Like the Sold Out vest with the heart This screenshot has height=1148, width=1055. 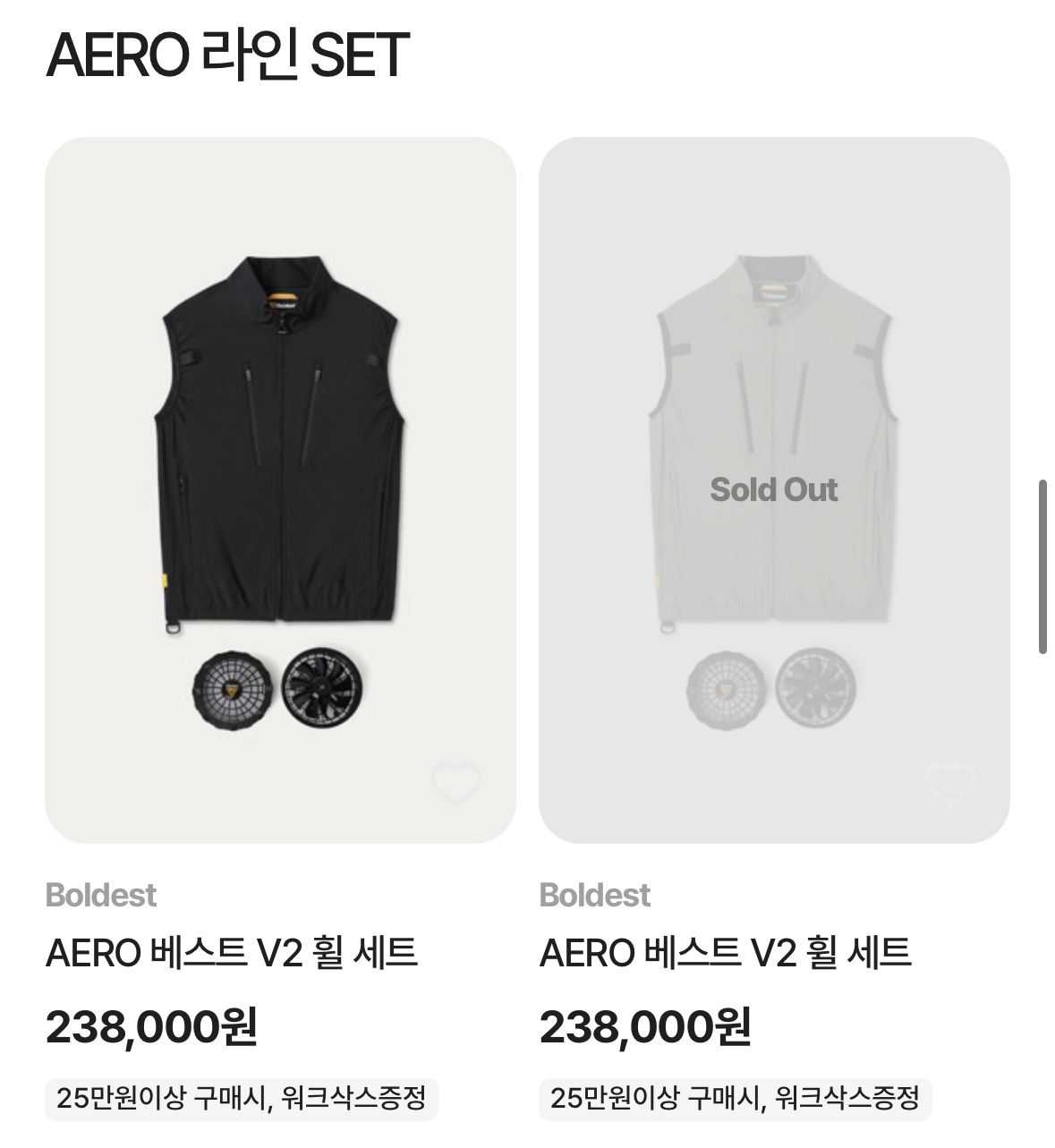tap(949, 783)
